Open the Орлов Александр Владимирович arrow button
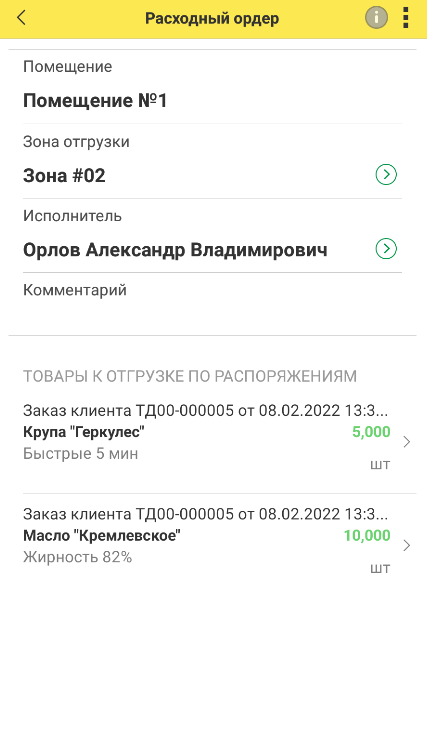 click(386, 248)
